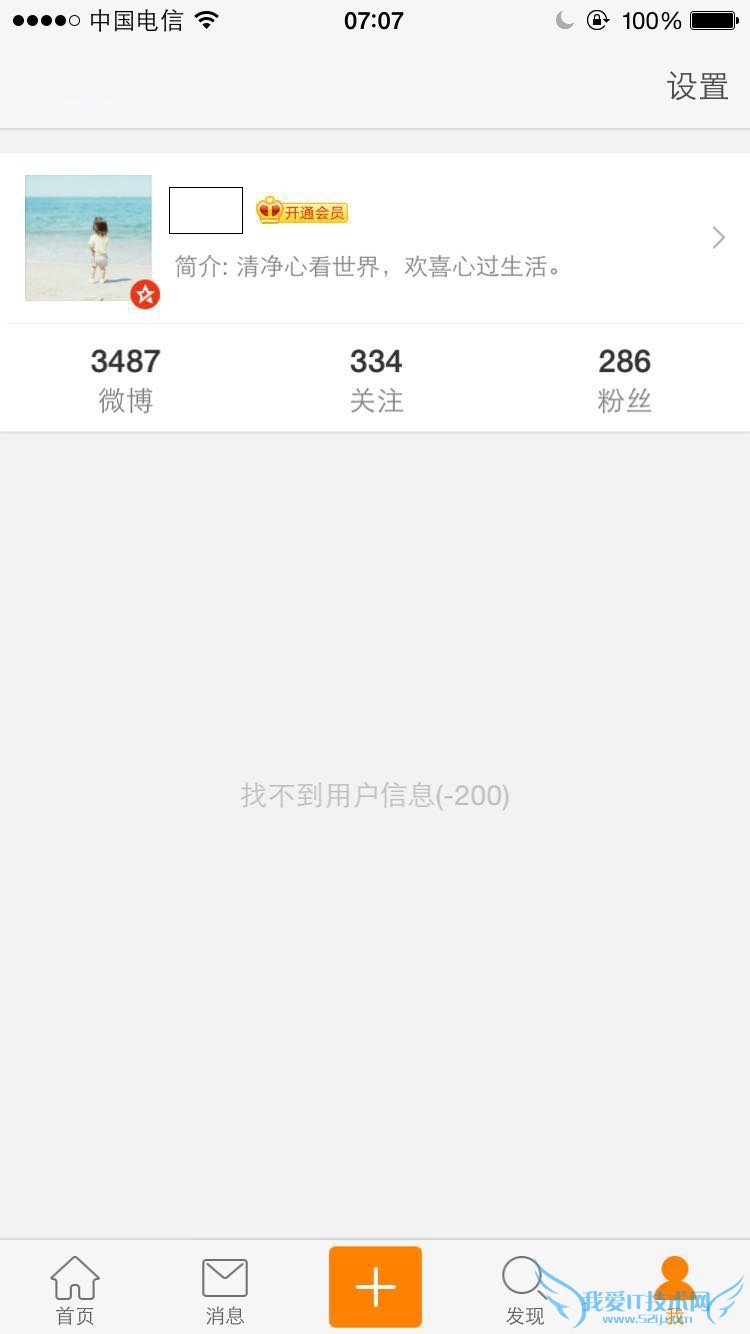Tap the 开通会员 membership badge

(x=302, y=211)
